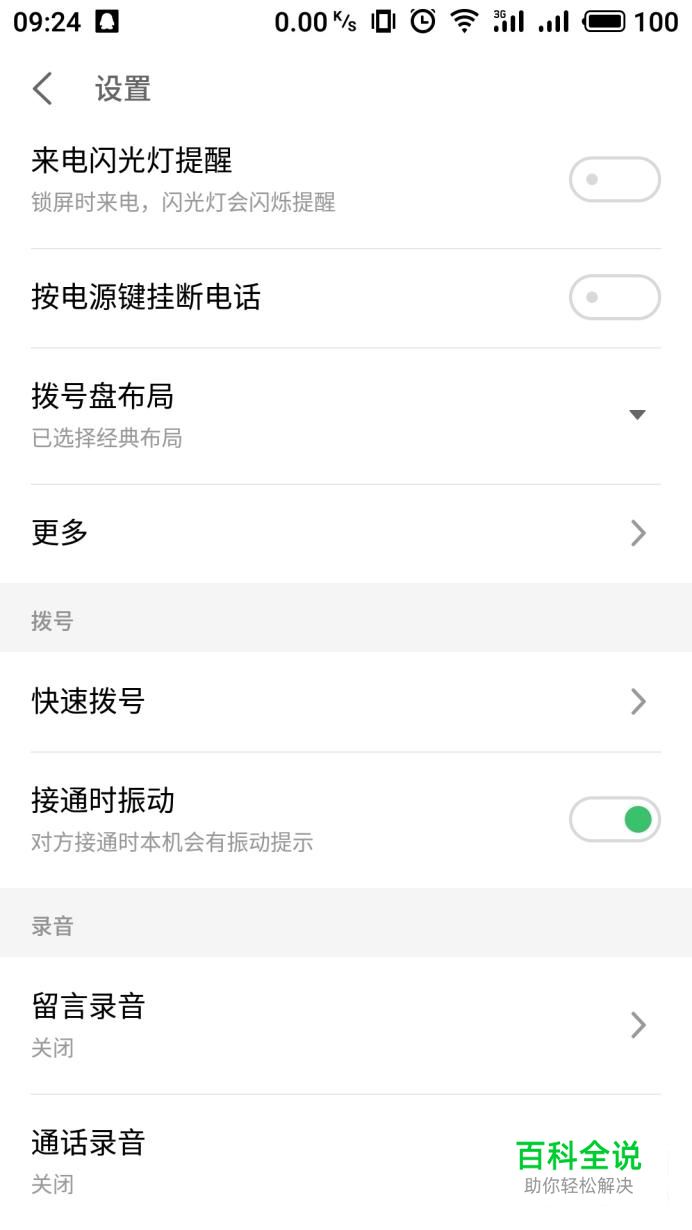This screenshot has height=1230, width=692.
Task: Open 留言录音 settings
Action: [345, 1024]
